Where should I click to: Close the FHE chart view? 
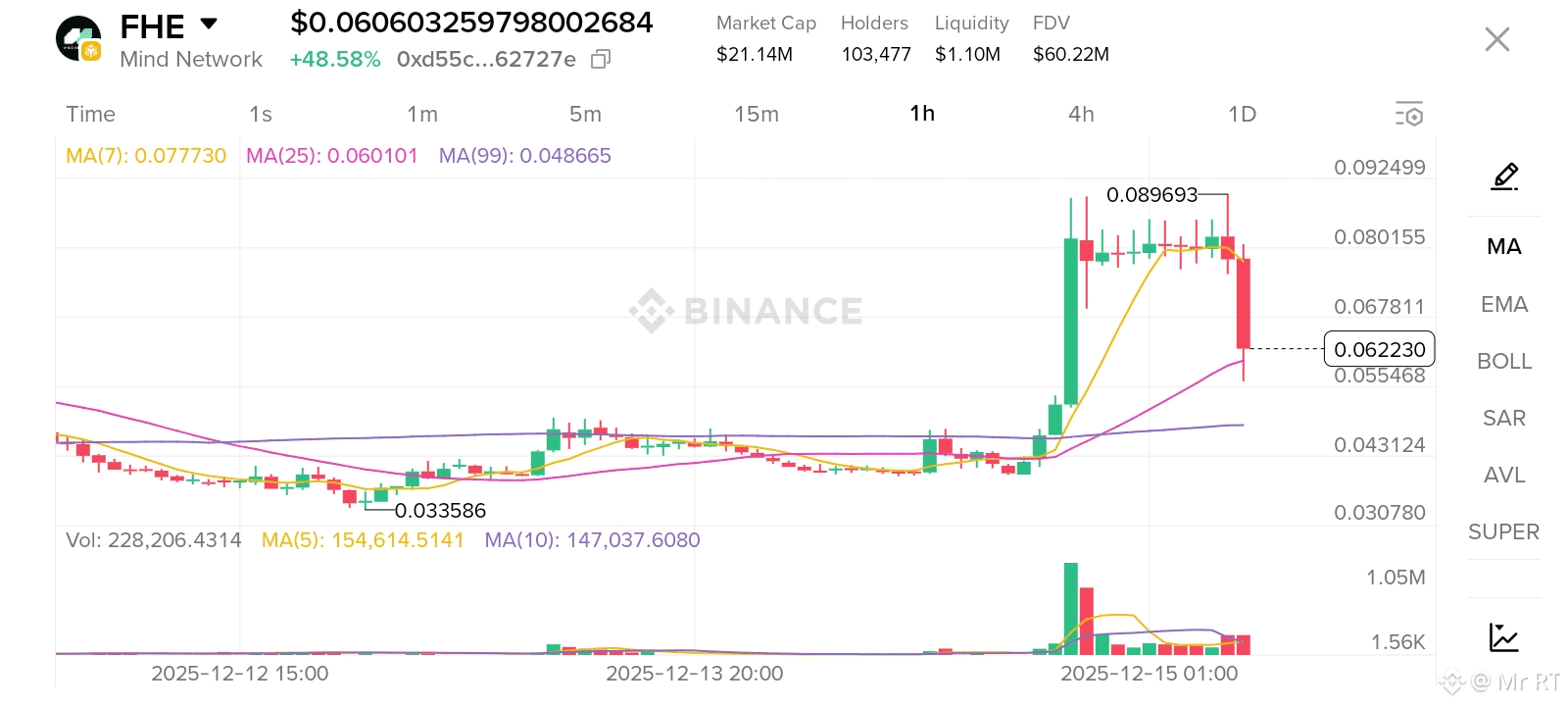coord(1496,39)
